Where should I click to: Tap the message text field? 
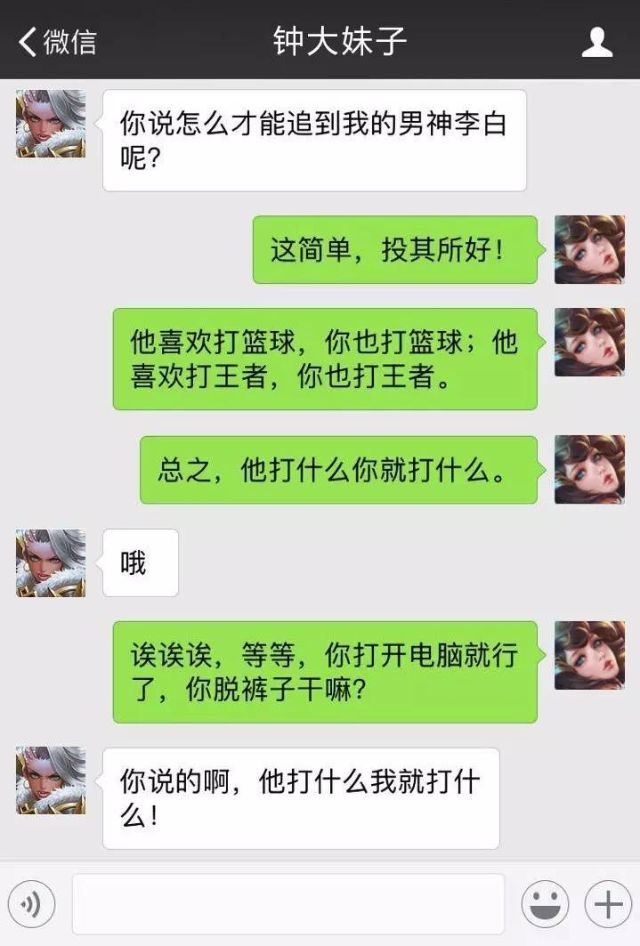[x=288, y=905]
